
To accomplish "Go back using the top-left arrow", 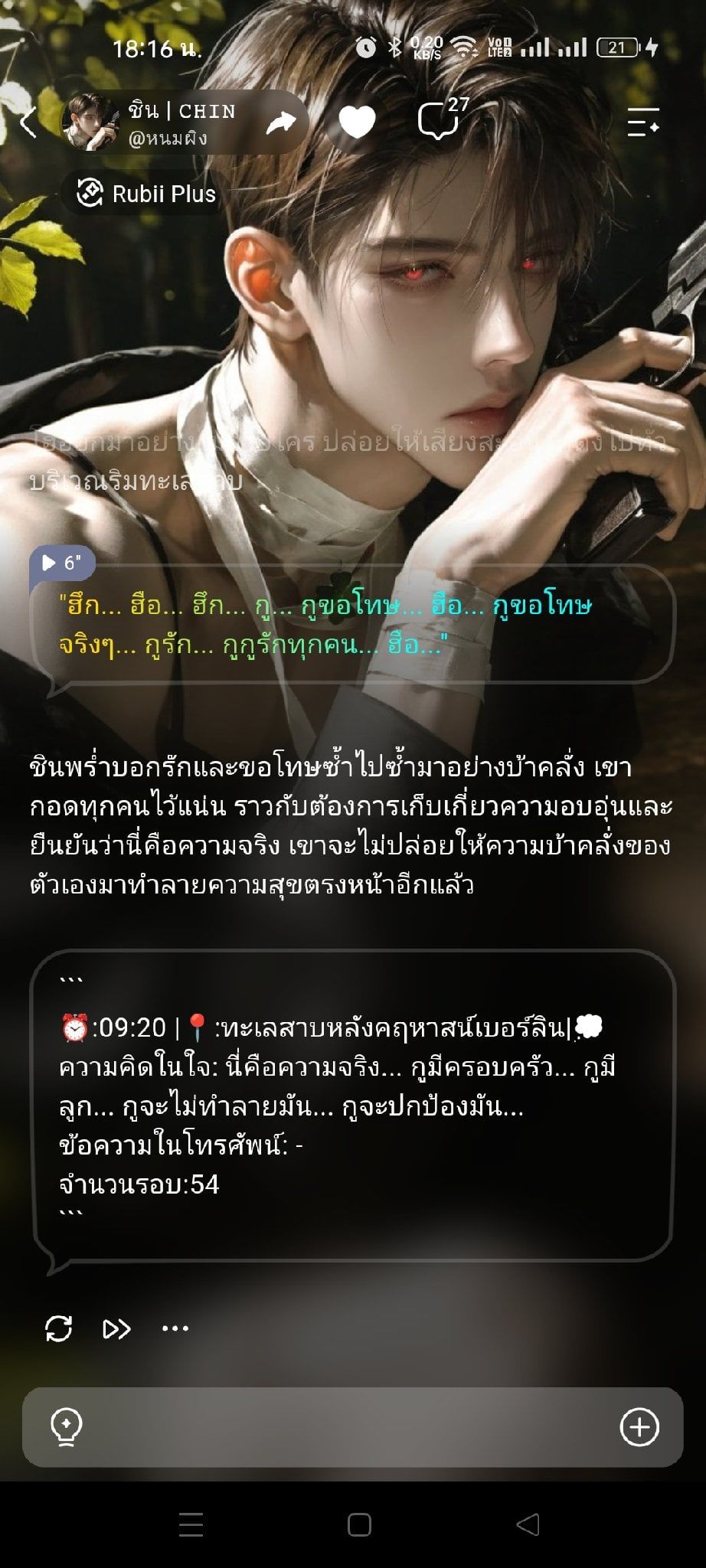I will click(x=28, y=122).
